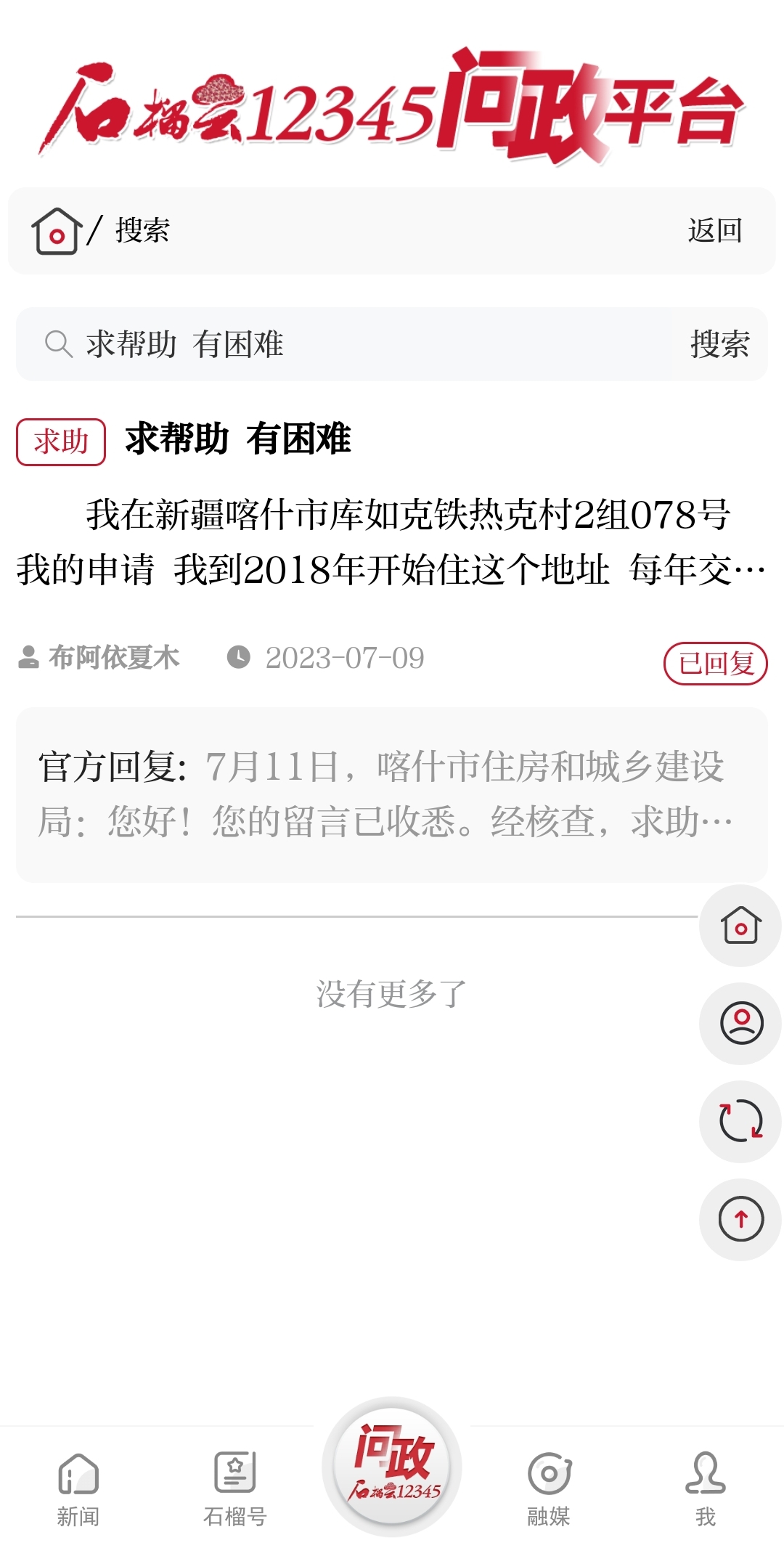The height and width of the screenshot is (1556, 784).
Task: Open the 官方回复 reply card
Action: [392, 794]
